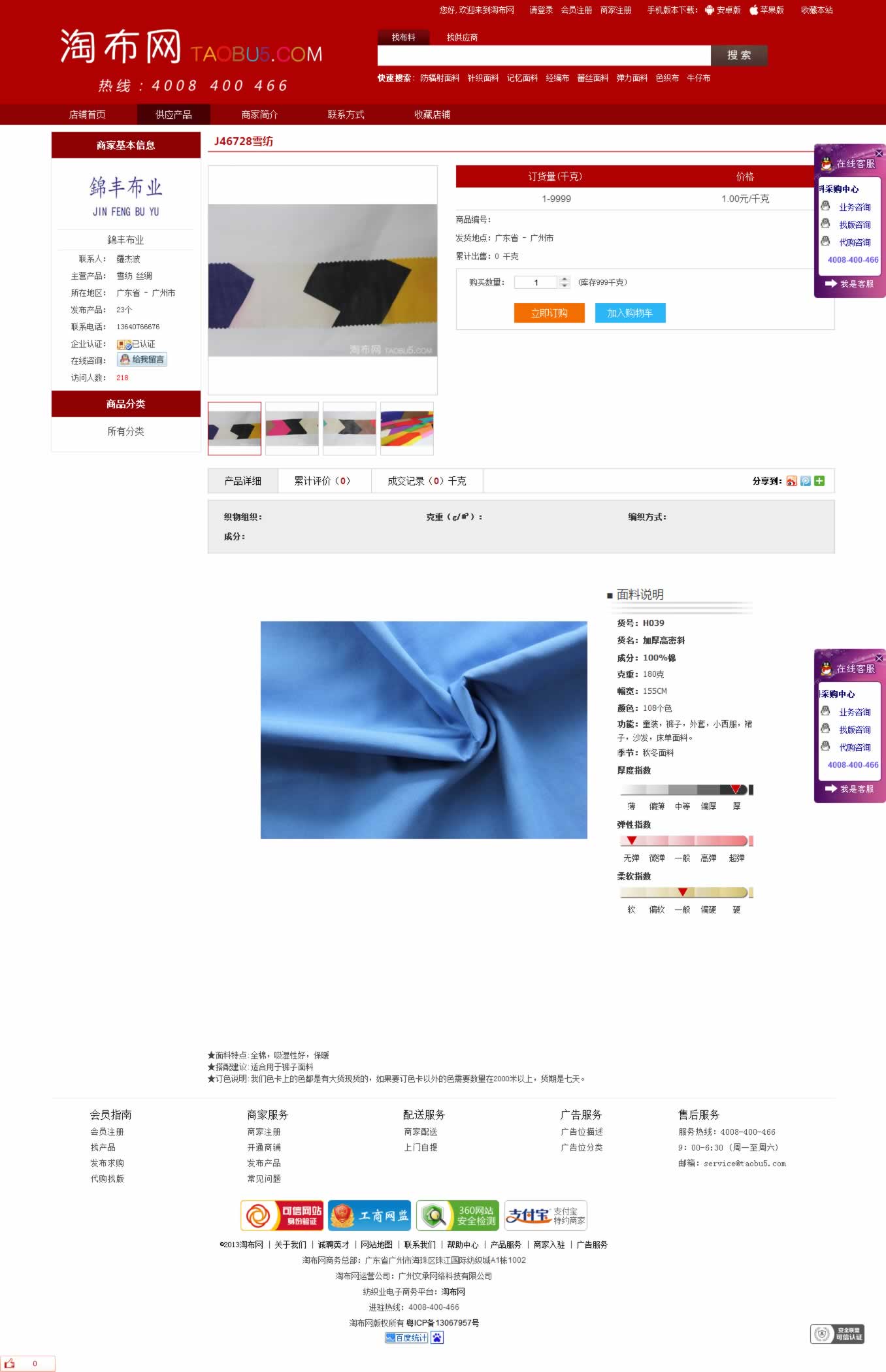Tap the 搜索 search button

(x=739, y=56)
